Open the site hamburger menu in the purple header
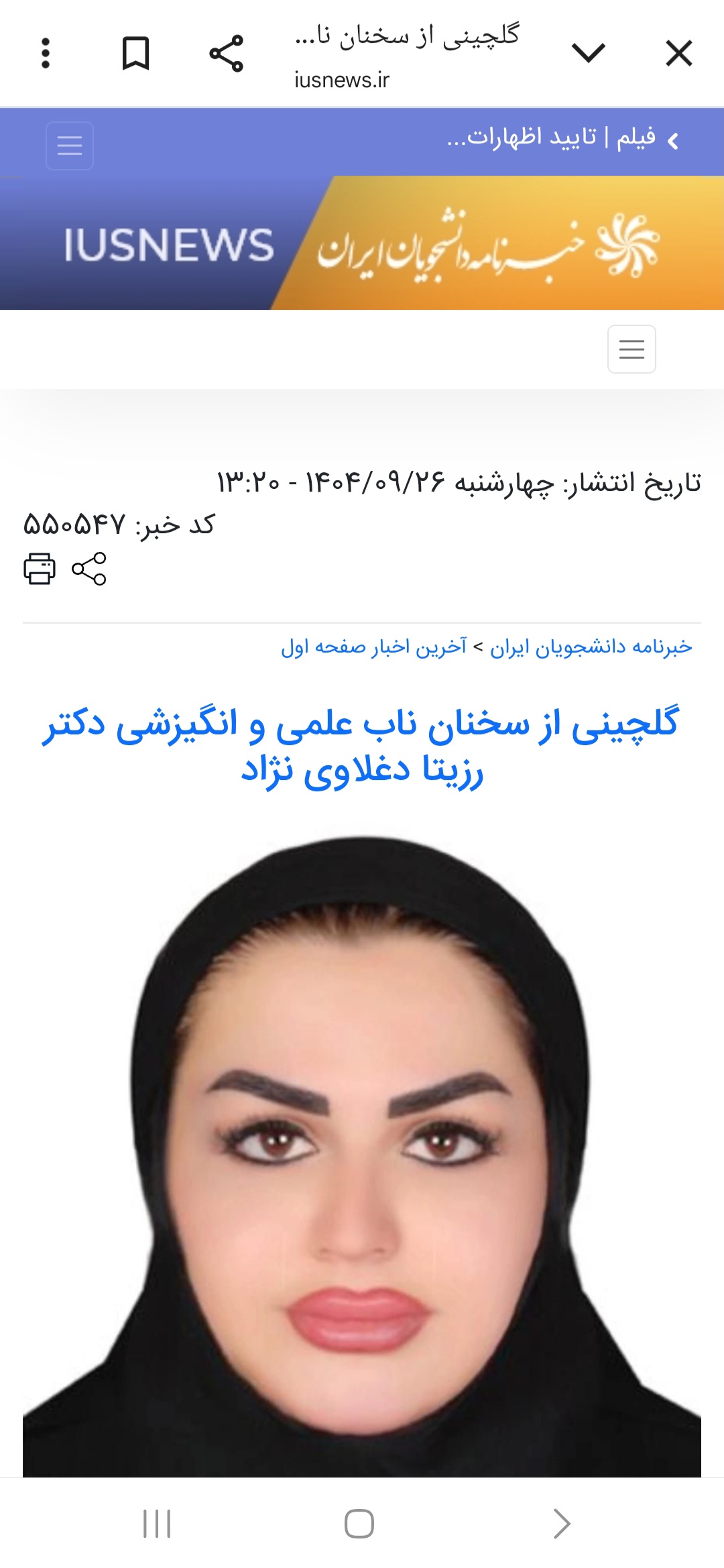The height and width of the screenshot is (1568, 724). click(x=70, y=145)
